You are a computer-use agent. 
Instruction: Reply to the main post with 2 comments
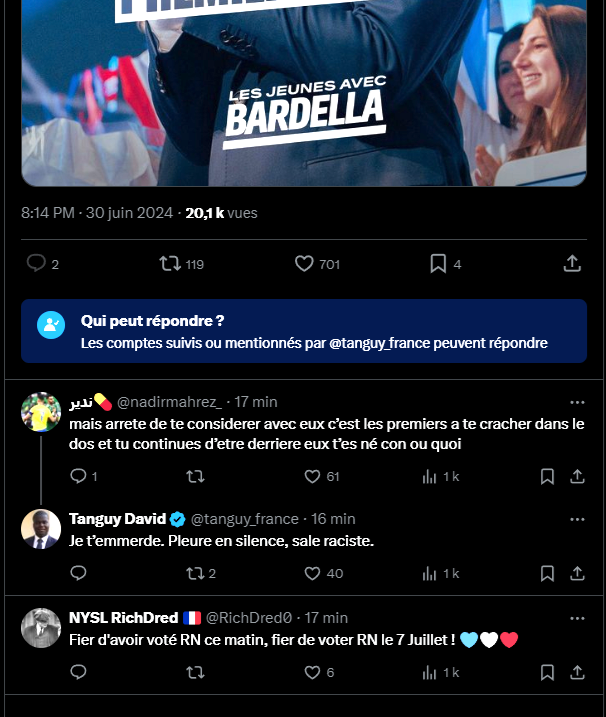(x=37, y=263)
